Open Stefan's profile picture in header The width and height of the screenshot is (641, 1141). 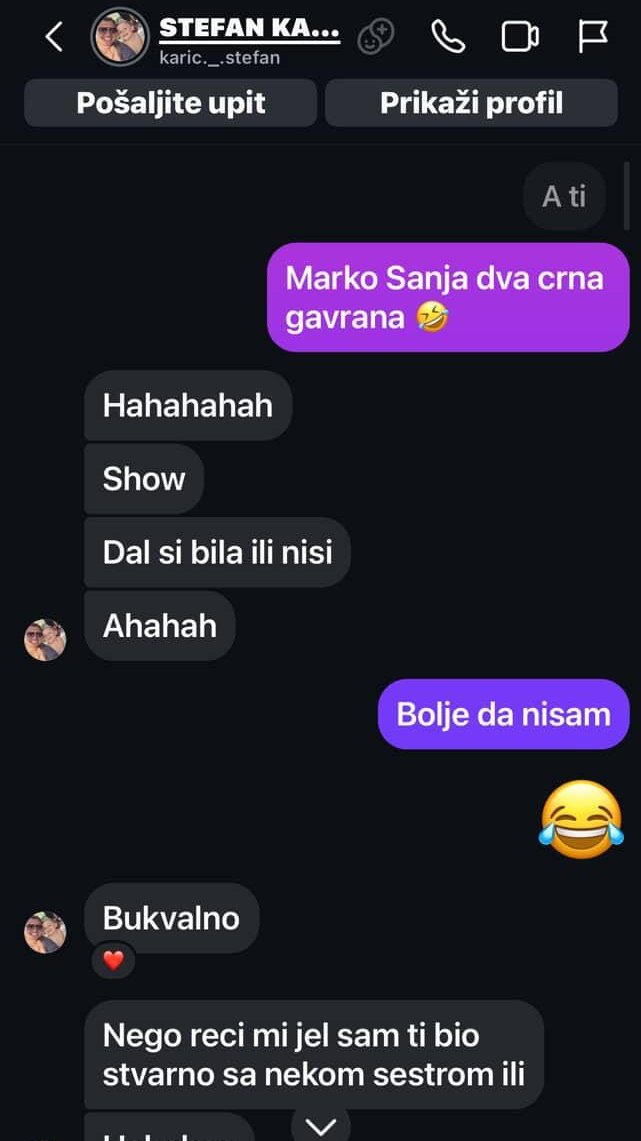click(x=119, y=38)
